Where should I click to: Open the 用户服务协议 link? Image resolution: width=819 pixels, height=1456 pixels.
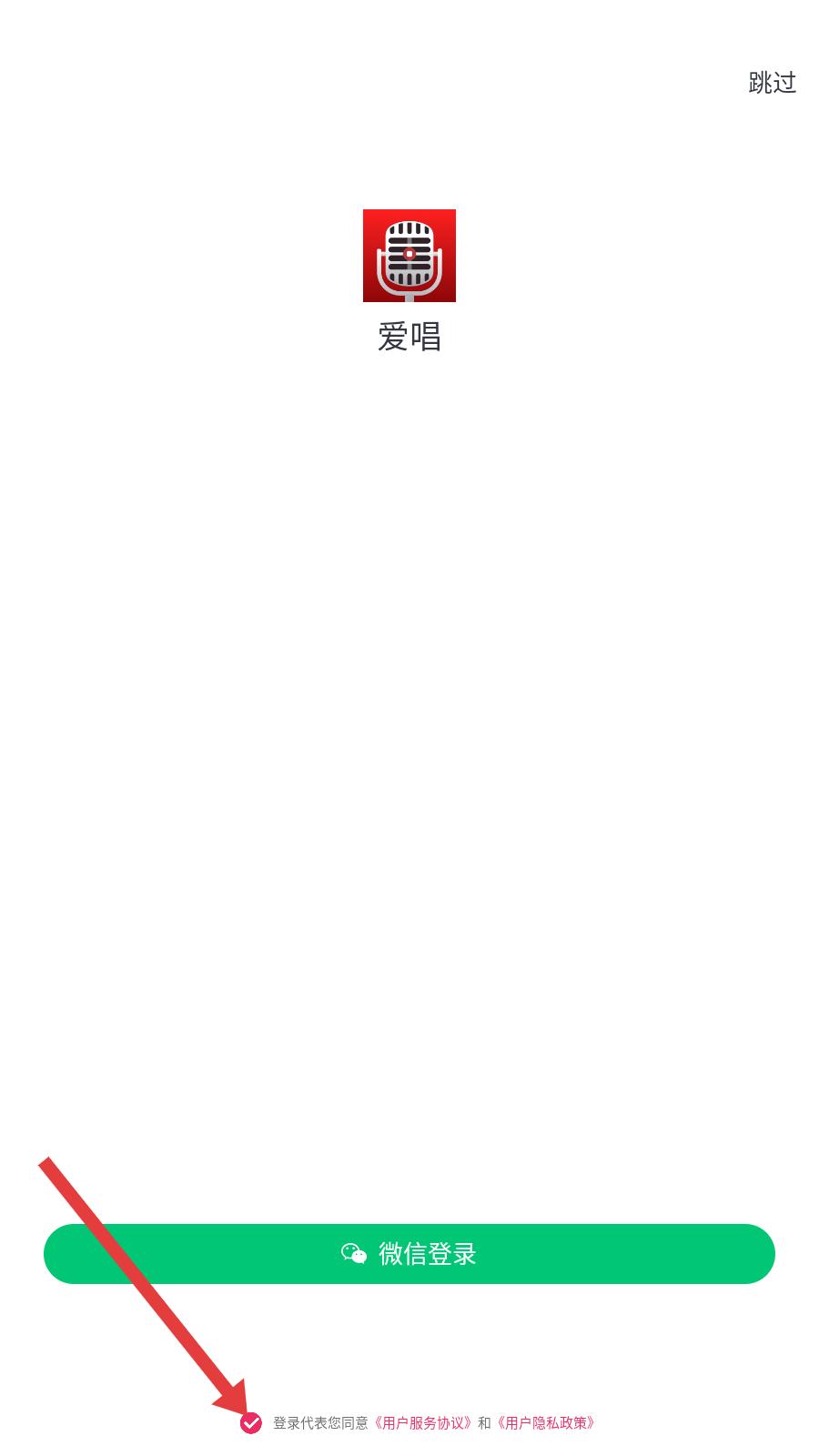[x=423, y=1423]
